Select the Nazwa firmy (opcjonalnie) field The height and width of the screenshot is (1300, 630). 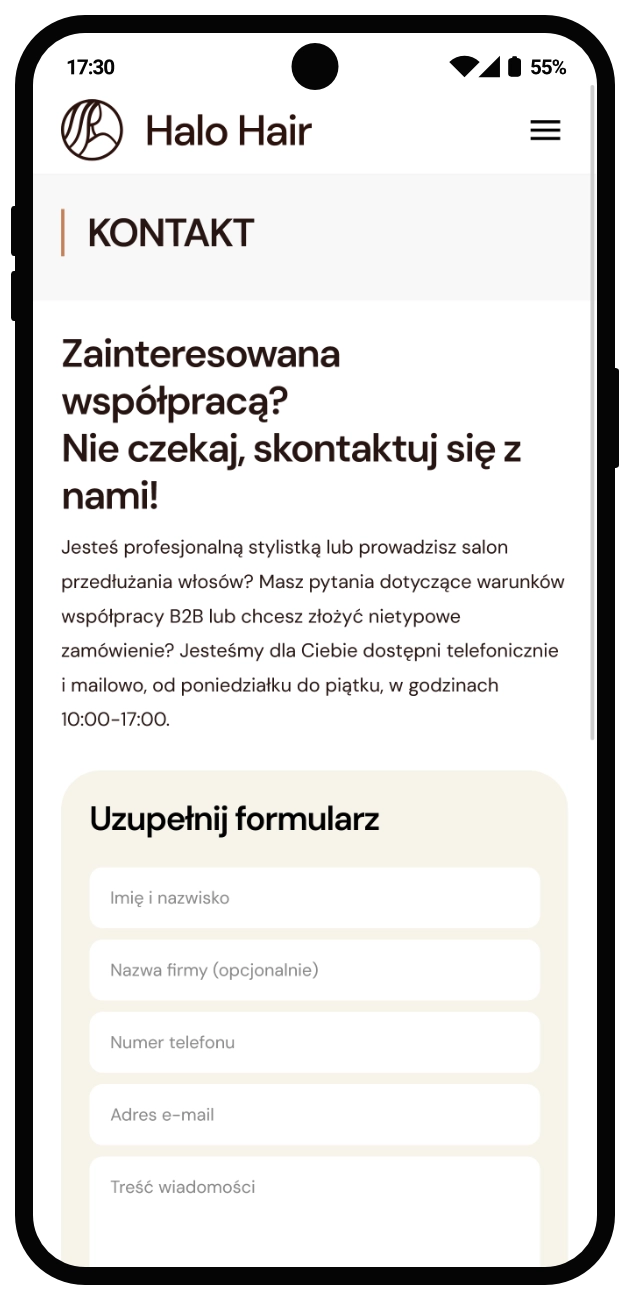click(x=314, y=970)
